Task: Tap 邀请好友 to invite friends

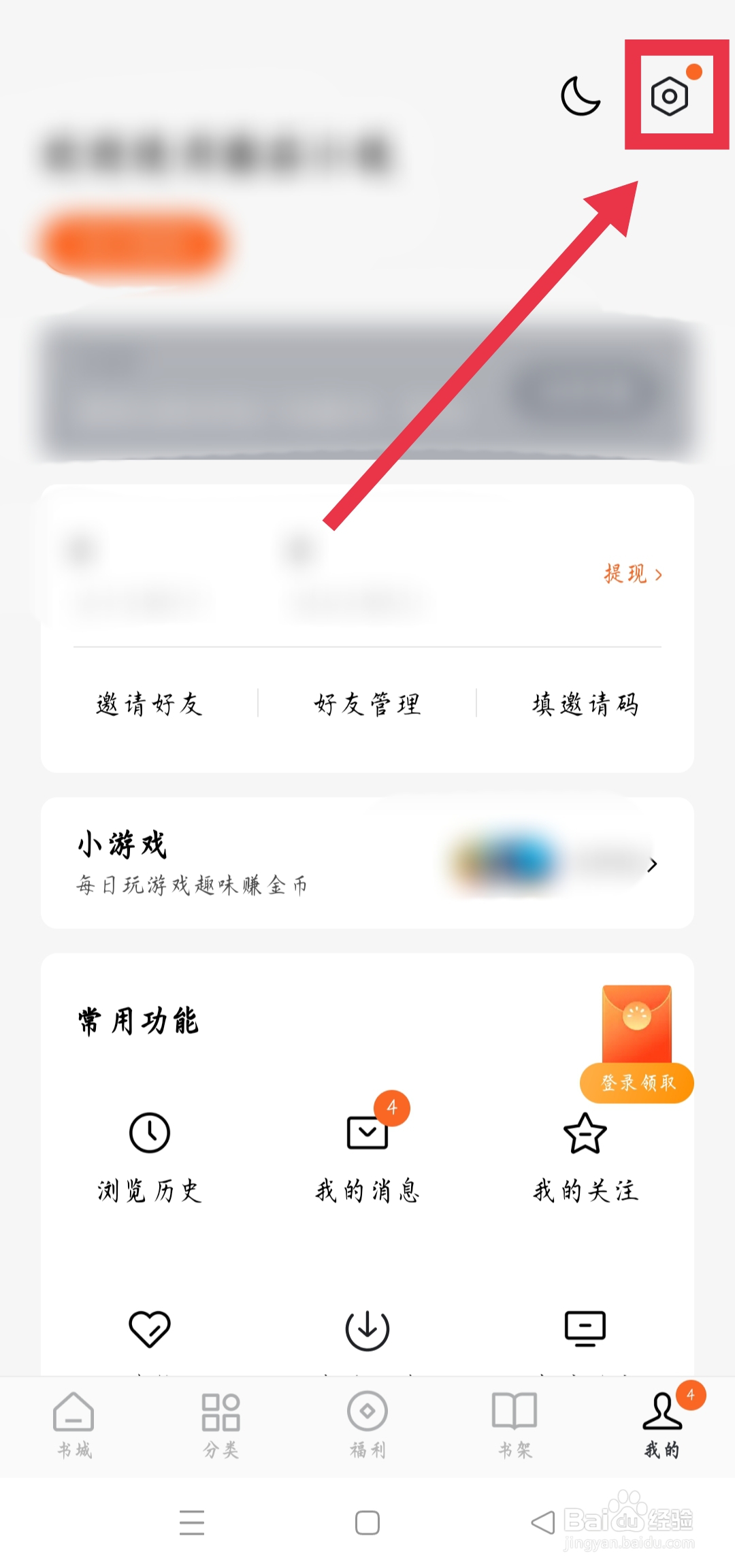Action: [150, 706]
